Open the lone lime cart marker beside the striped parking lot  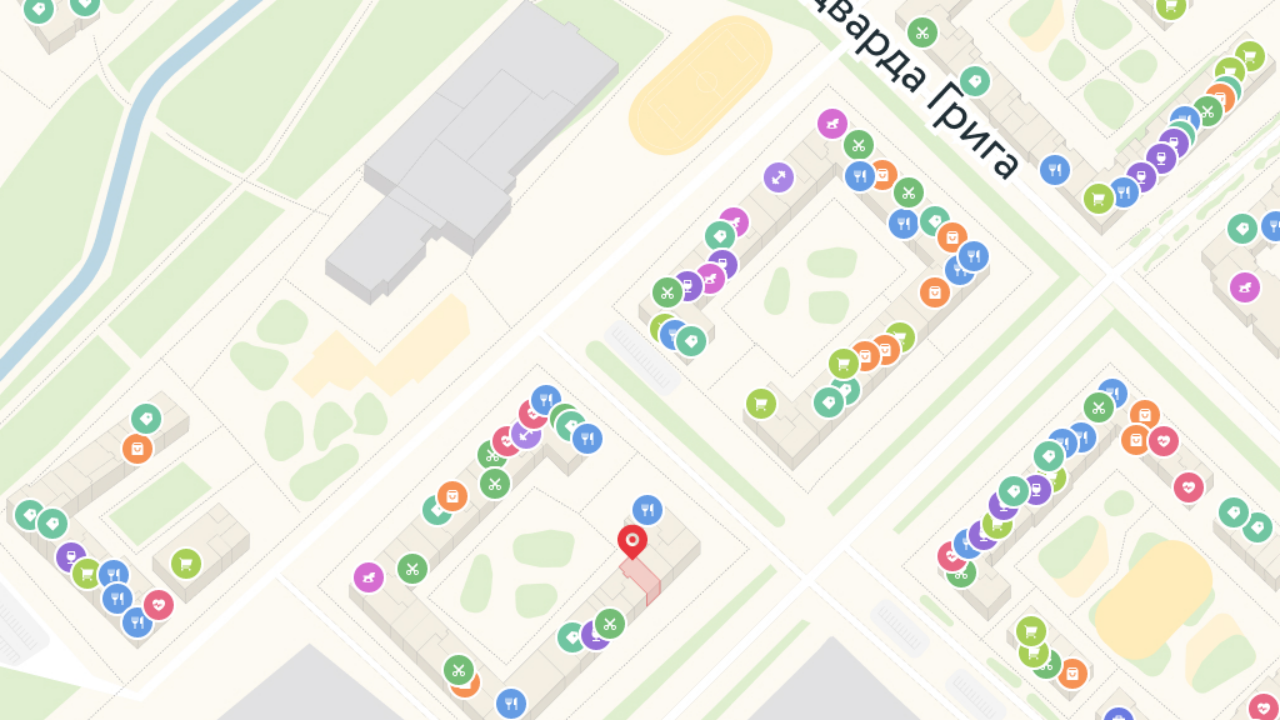click(761, 404)
